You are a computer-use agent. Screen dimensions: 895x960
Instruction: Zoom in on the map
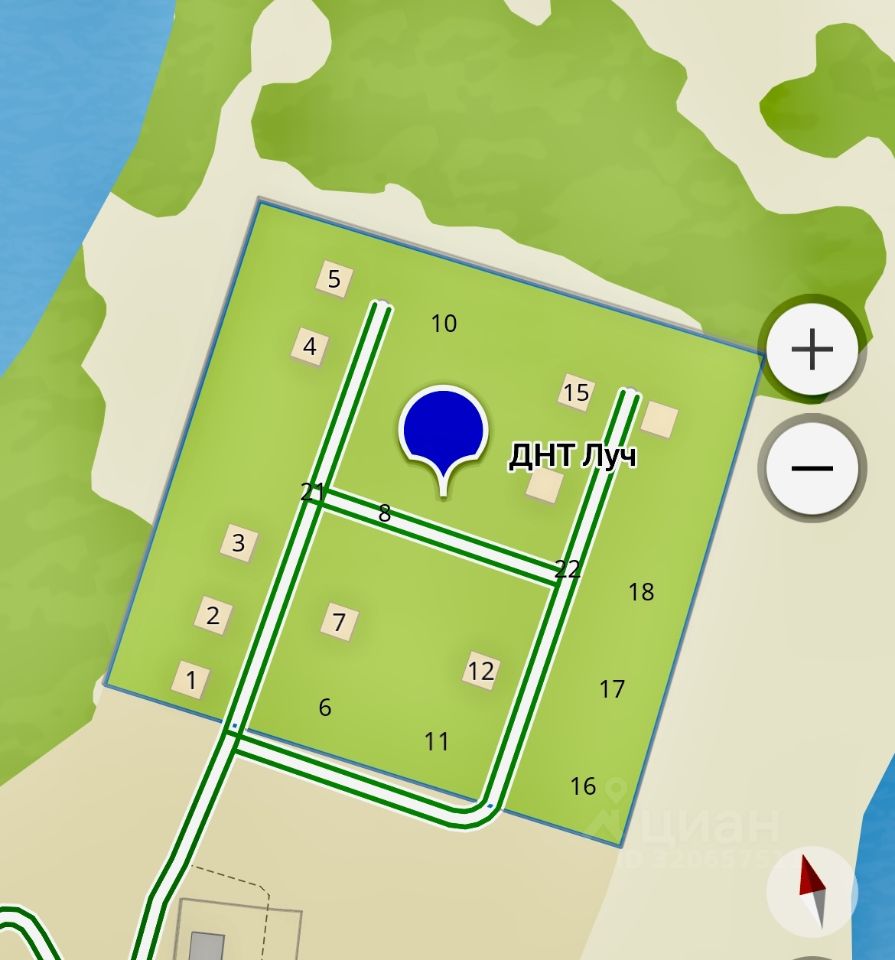coord(811,349)
